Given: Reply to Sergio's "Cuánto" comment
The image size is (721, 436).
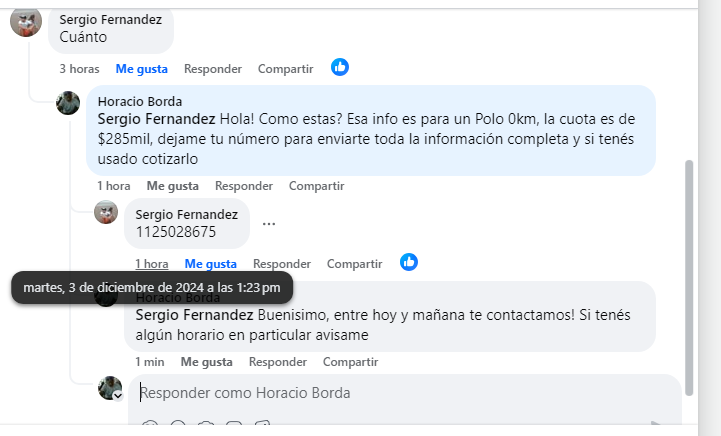Looking at the screenshot, I should [213, 69].
